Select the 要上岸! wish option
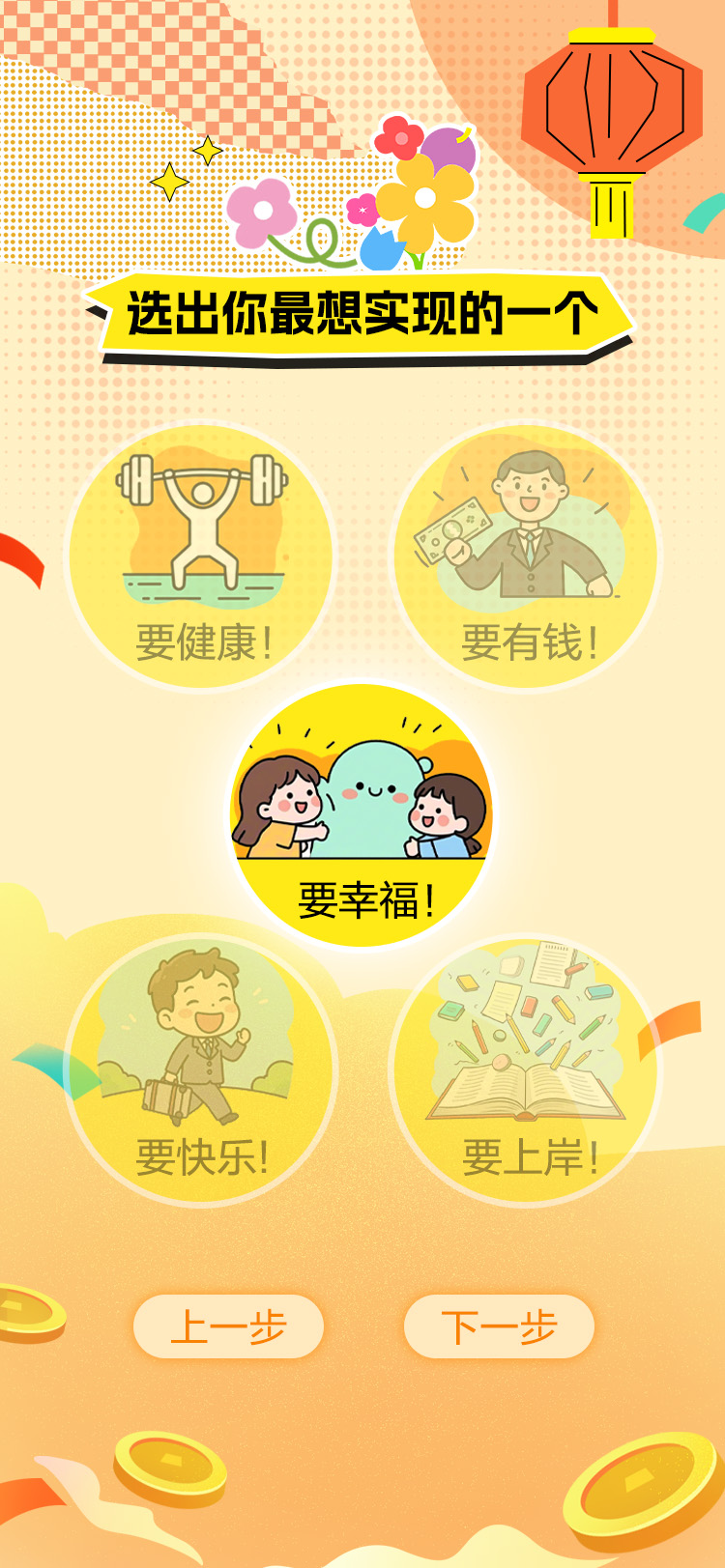 point(525,1069)
